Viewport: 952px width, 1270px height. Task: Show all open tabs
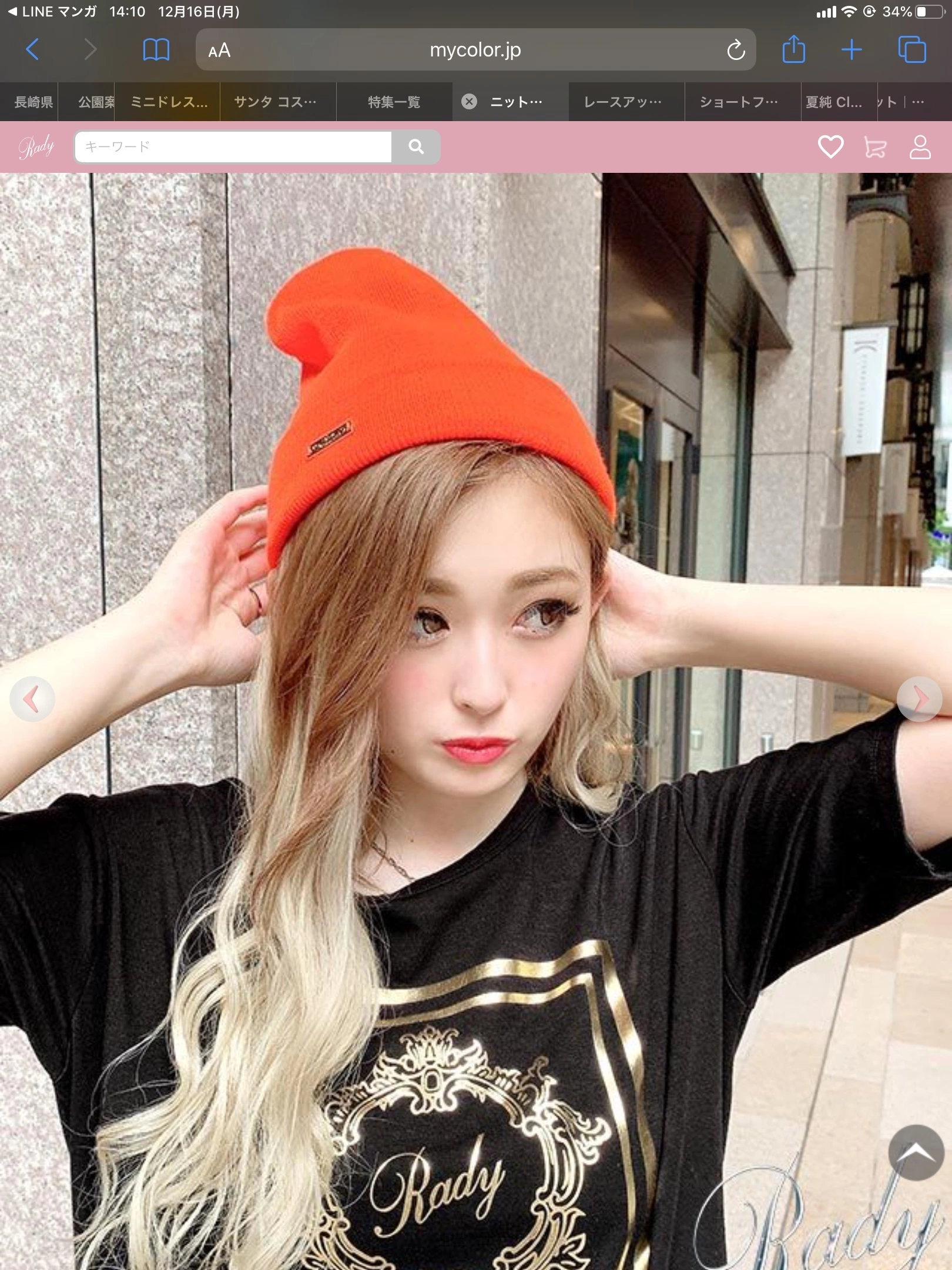911,49
